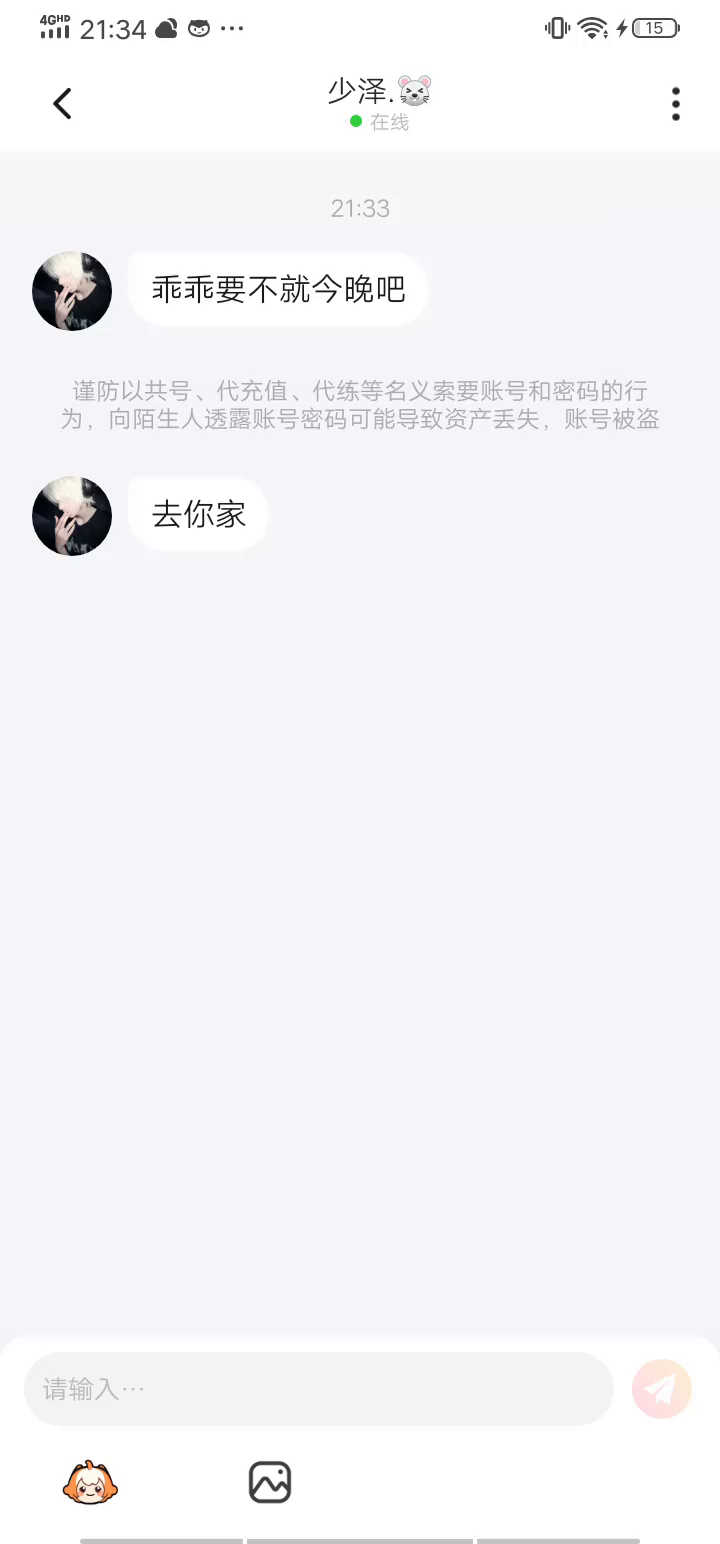This screenshot has width=720, height=1544.
Task: Focus the 请输入 message field
Action: coord(318,1389)
